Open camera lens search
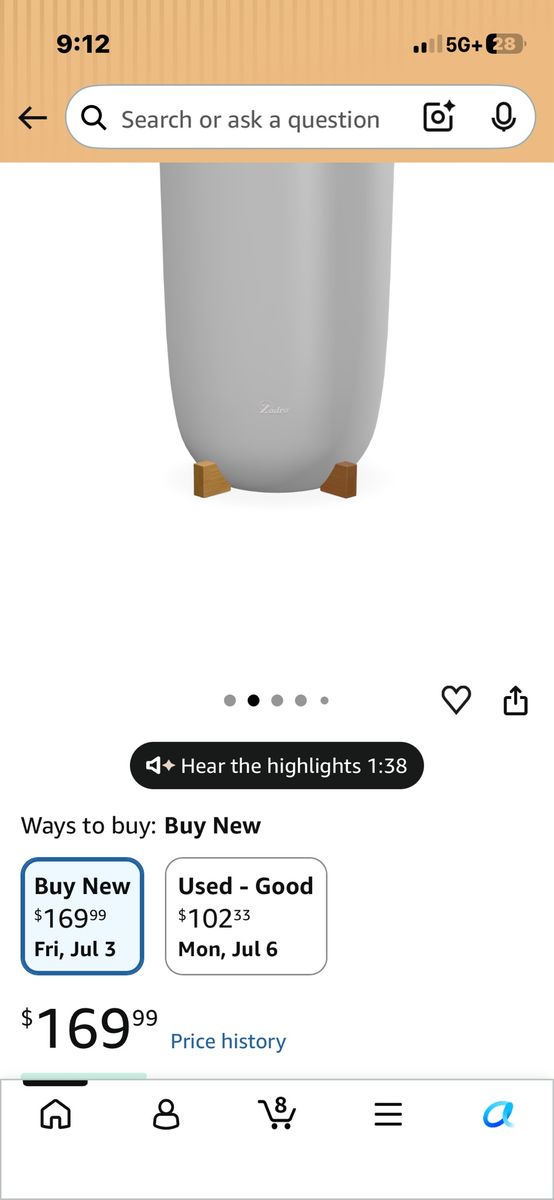The width and height of the screenshot is (554, 1200). pos(439,118)
